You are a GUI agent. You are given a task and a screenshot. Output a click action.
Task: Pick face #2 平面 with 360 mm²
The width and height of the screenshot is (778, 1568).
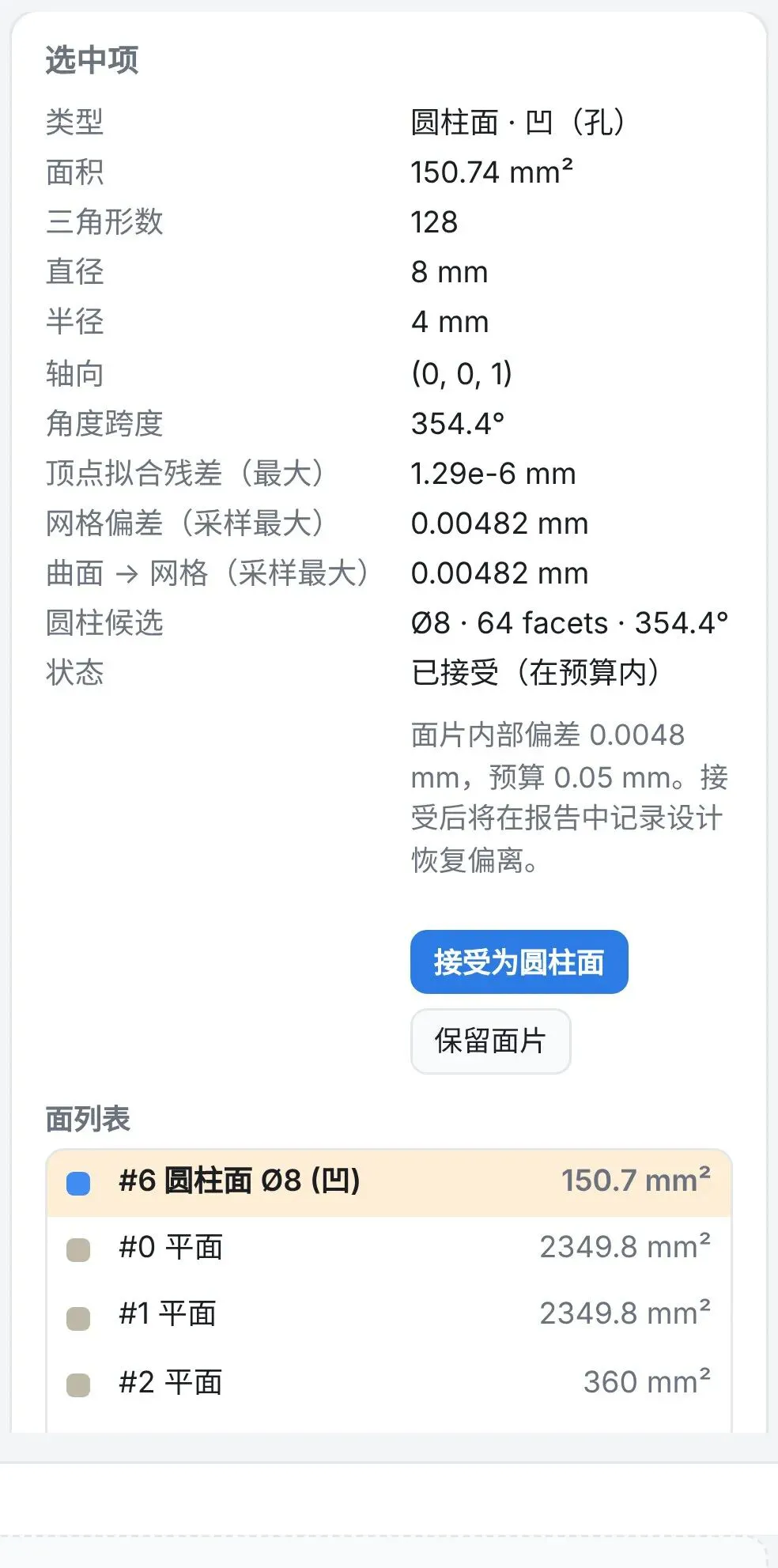point(389,1382)
